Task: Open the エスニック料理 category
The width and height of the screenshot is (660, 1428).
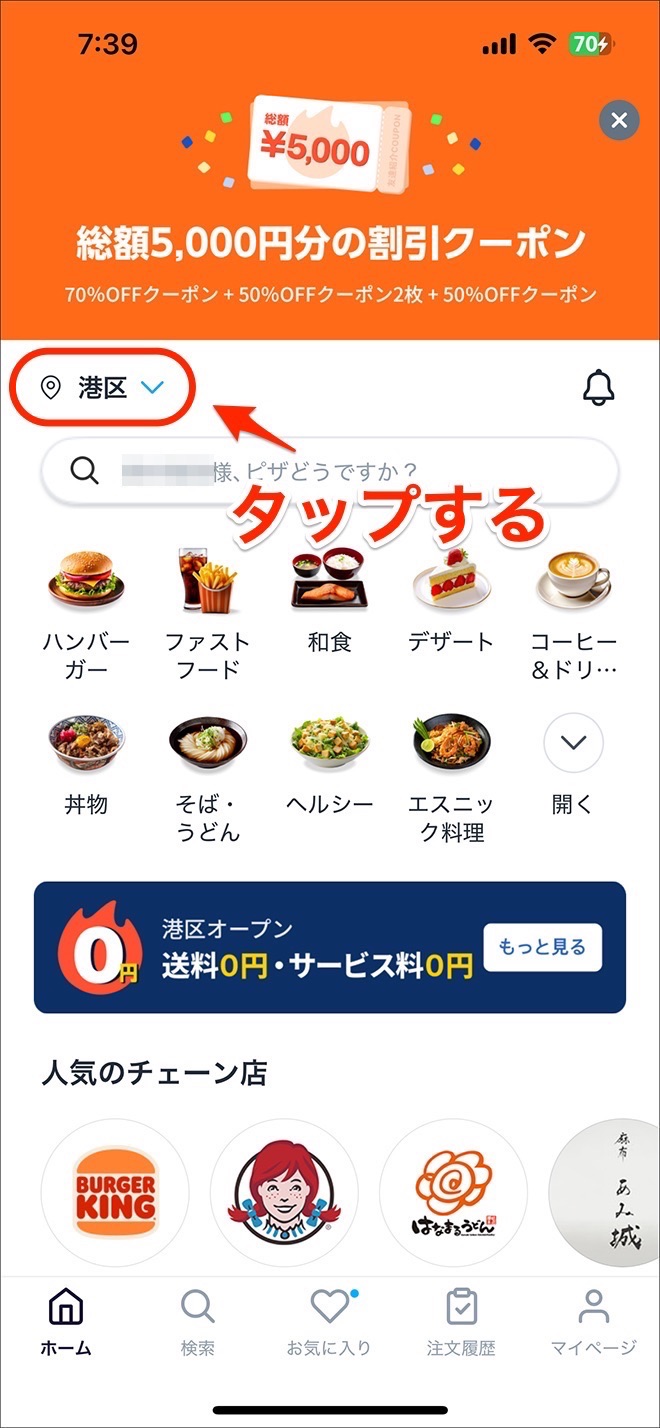Action: (451, 775)
